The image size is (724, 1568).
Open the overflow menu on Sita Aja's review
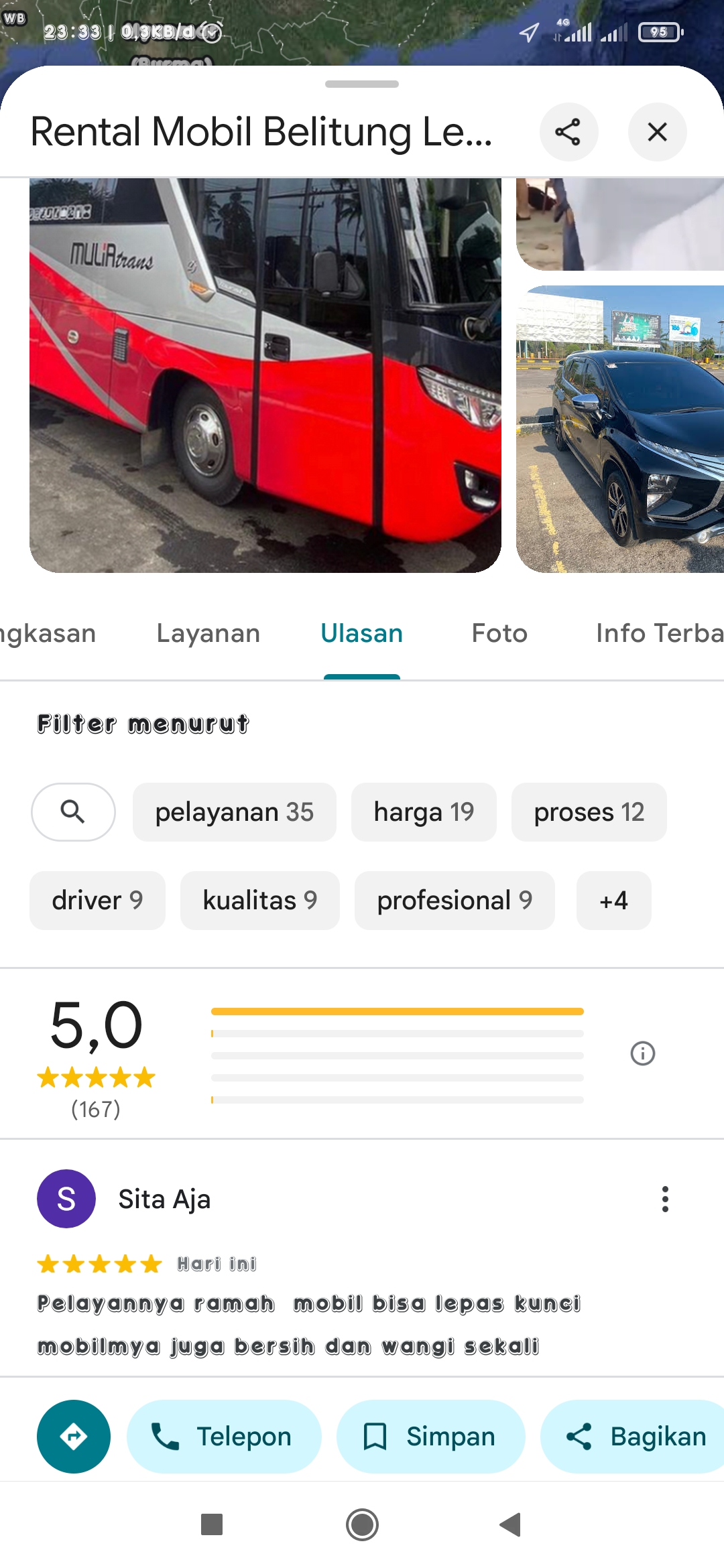pos(665,1199)
